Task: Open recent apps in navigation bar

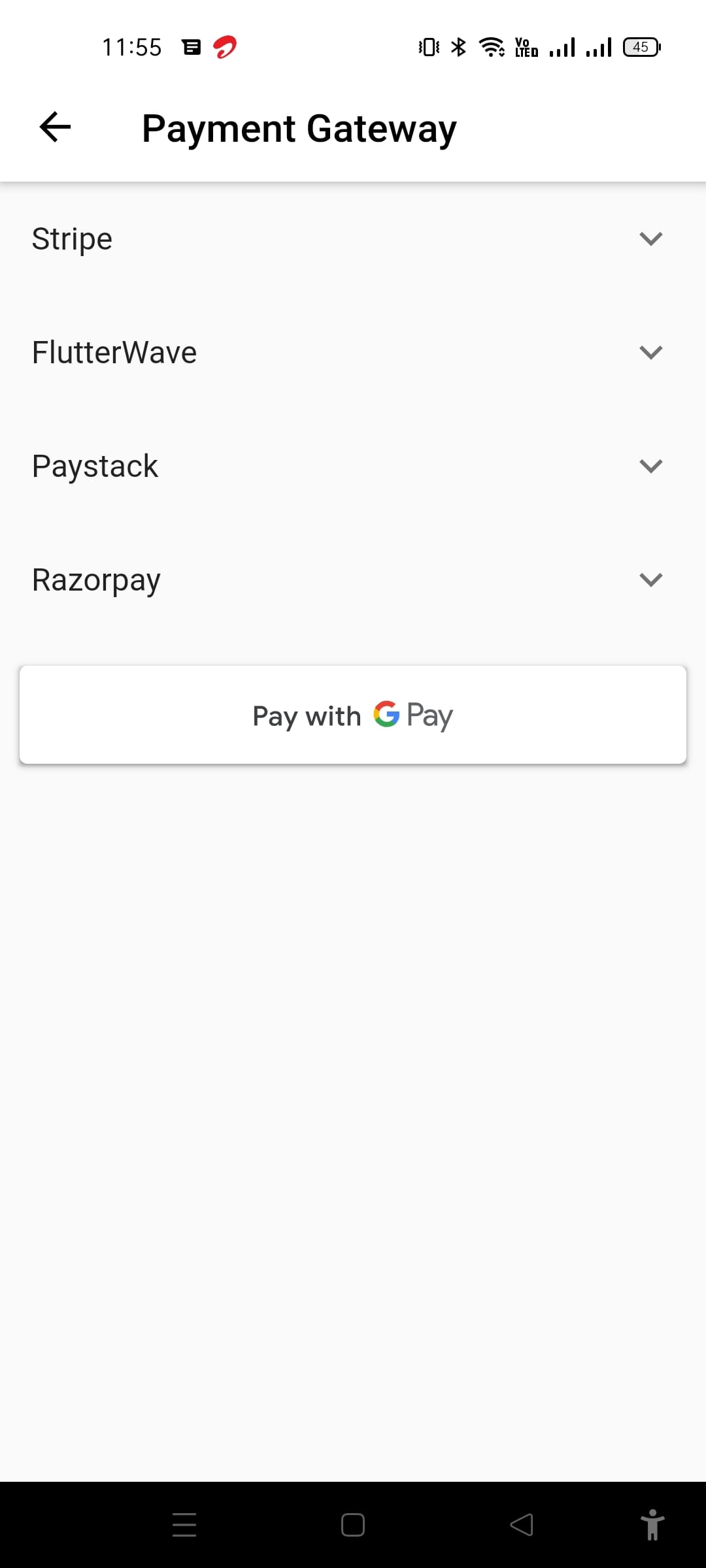Action: [184, 1525]
